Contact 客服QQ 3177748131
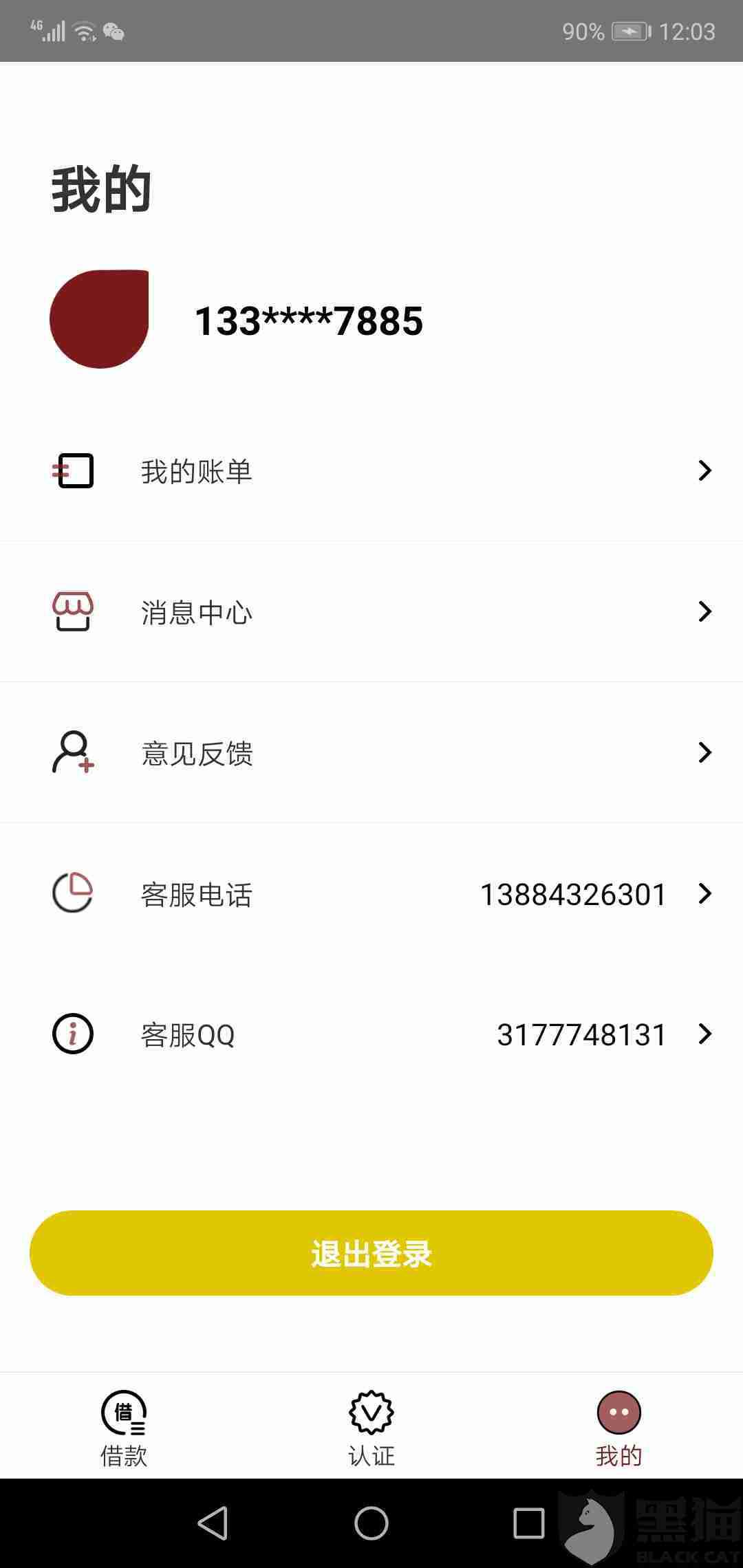The image size is (743, 1568). 371,1034
